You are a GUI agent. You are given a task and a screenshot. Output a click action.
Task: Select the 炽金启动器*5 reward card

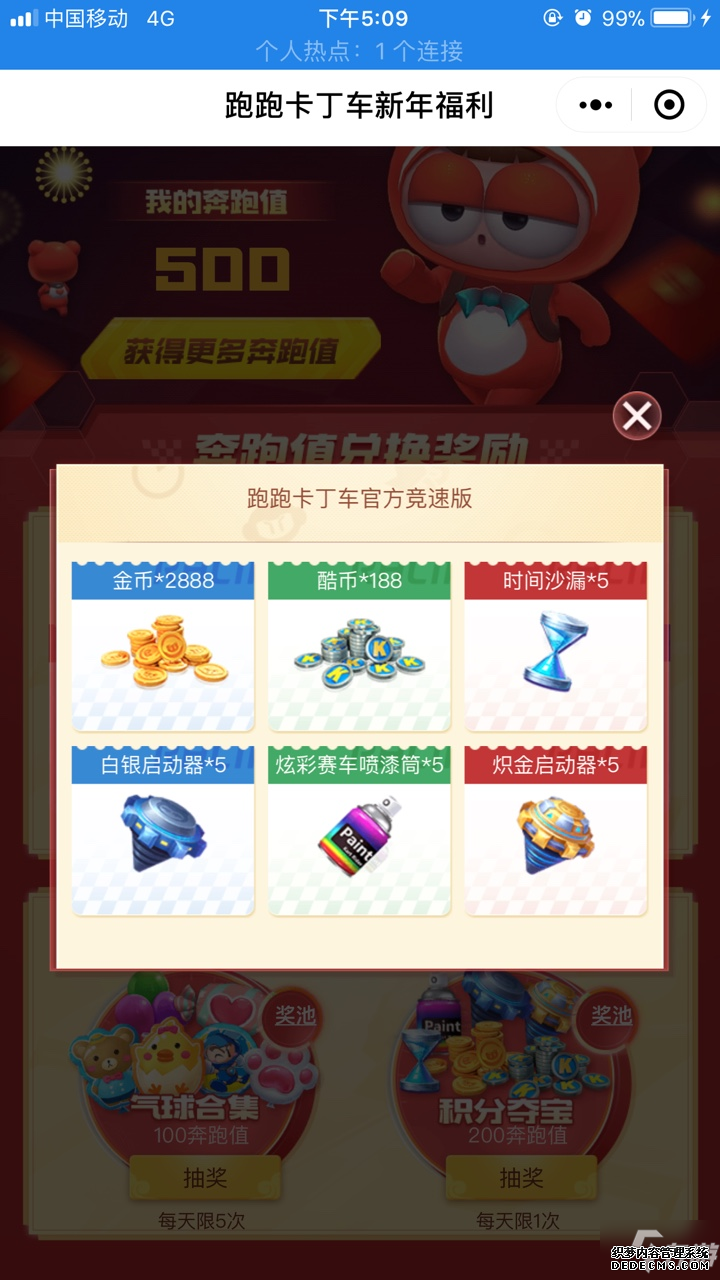coord(556,831)
